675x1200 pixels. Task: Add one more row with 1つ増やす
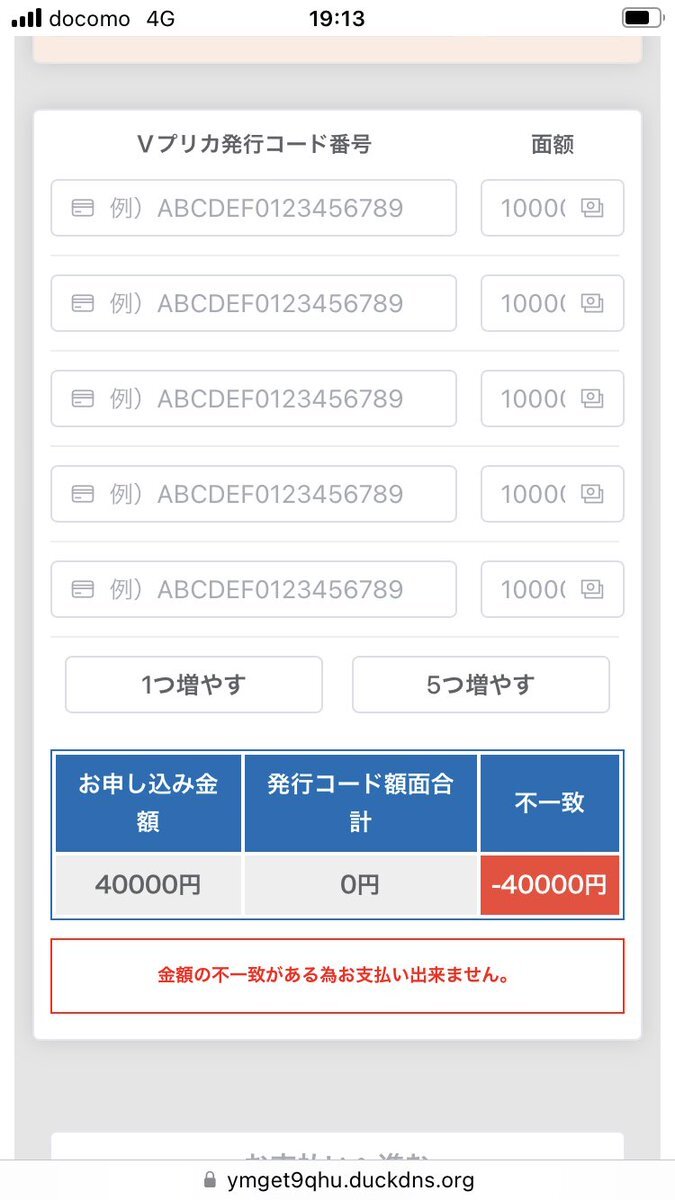click(x=194, y=685)
